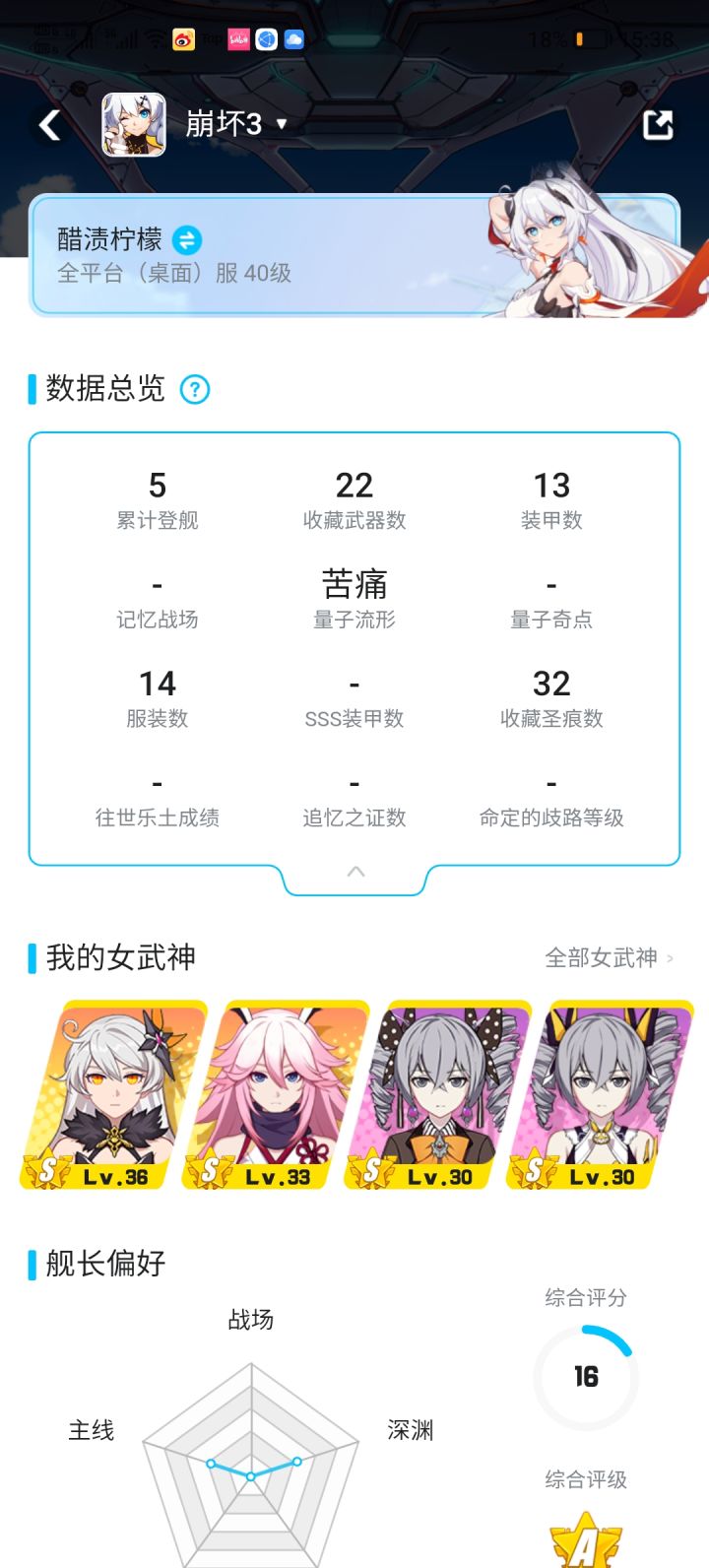Screen dimensions: 709x1568
Task: Tap the account switch icon beside 醋渍柠檬
Action: [x=190, y=240]
